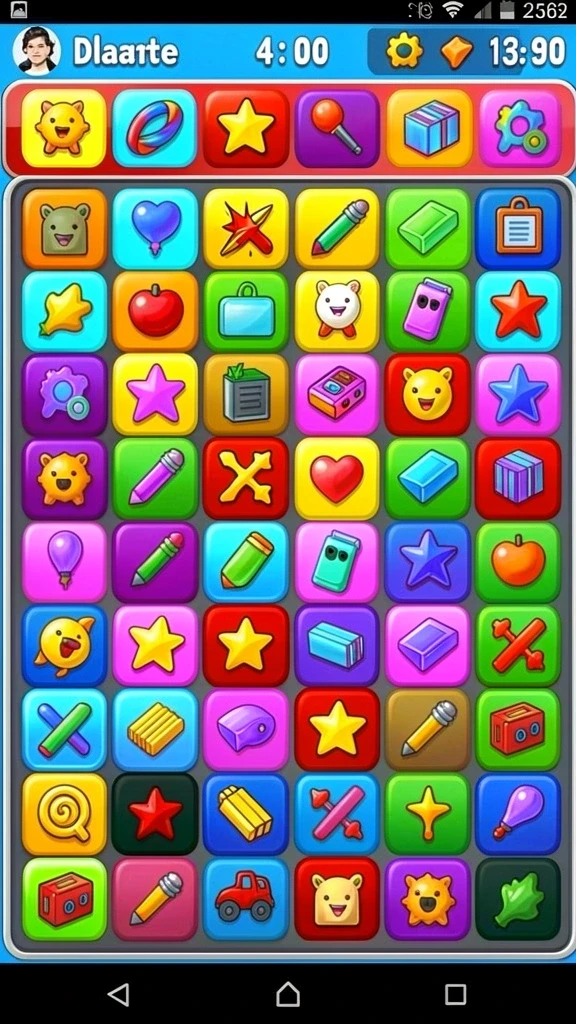Viewport: 576px width, 1024px height.
Task: Select the red pin booster on purple
Action: (337, 128)
